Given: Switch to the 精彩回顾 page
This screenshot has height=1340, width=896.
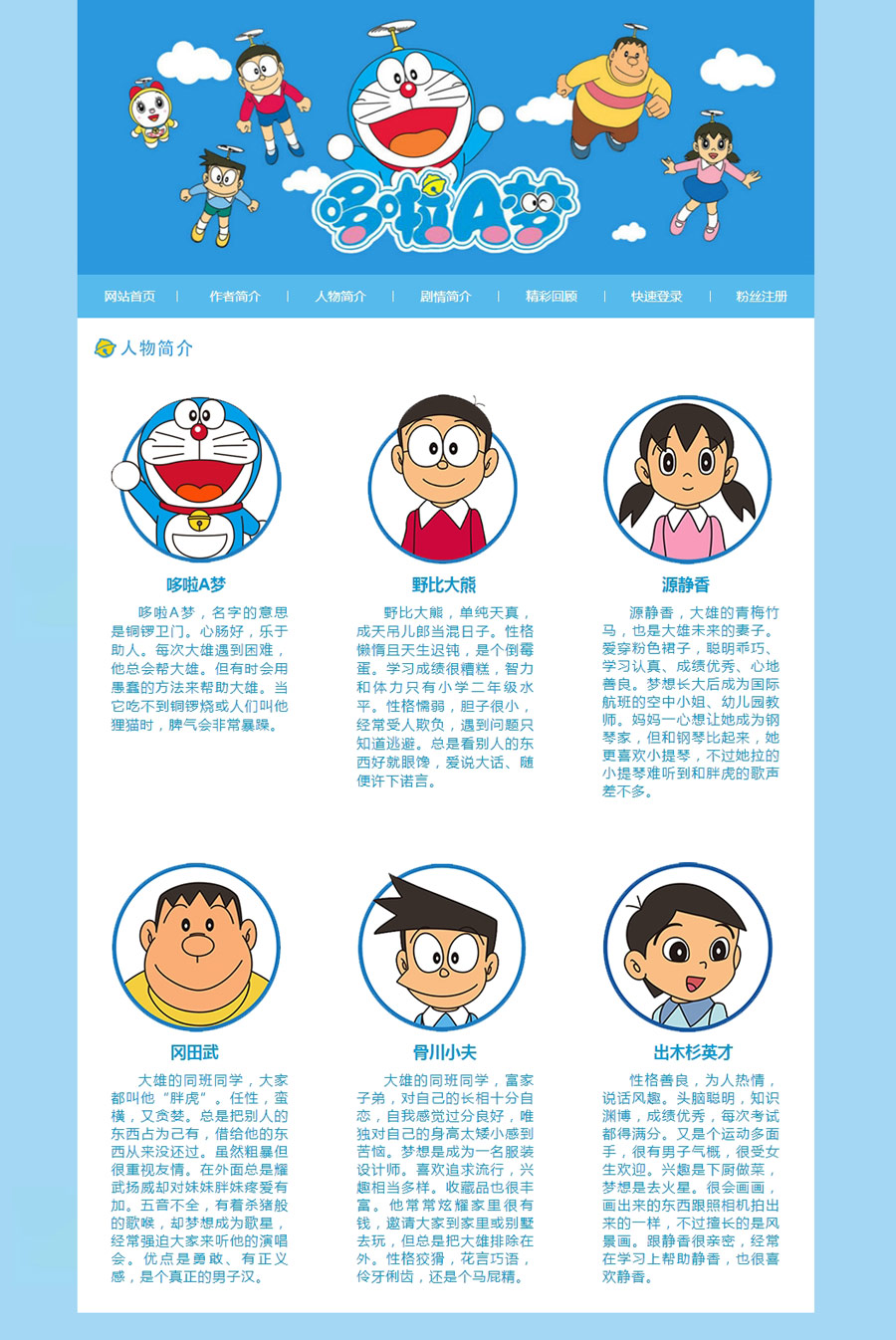Looking at the screenshot, I should click(x=551, y=296).
